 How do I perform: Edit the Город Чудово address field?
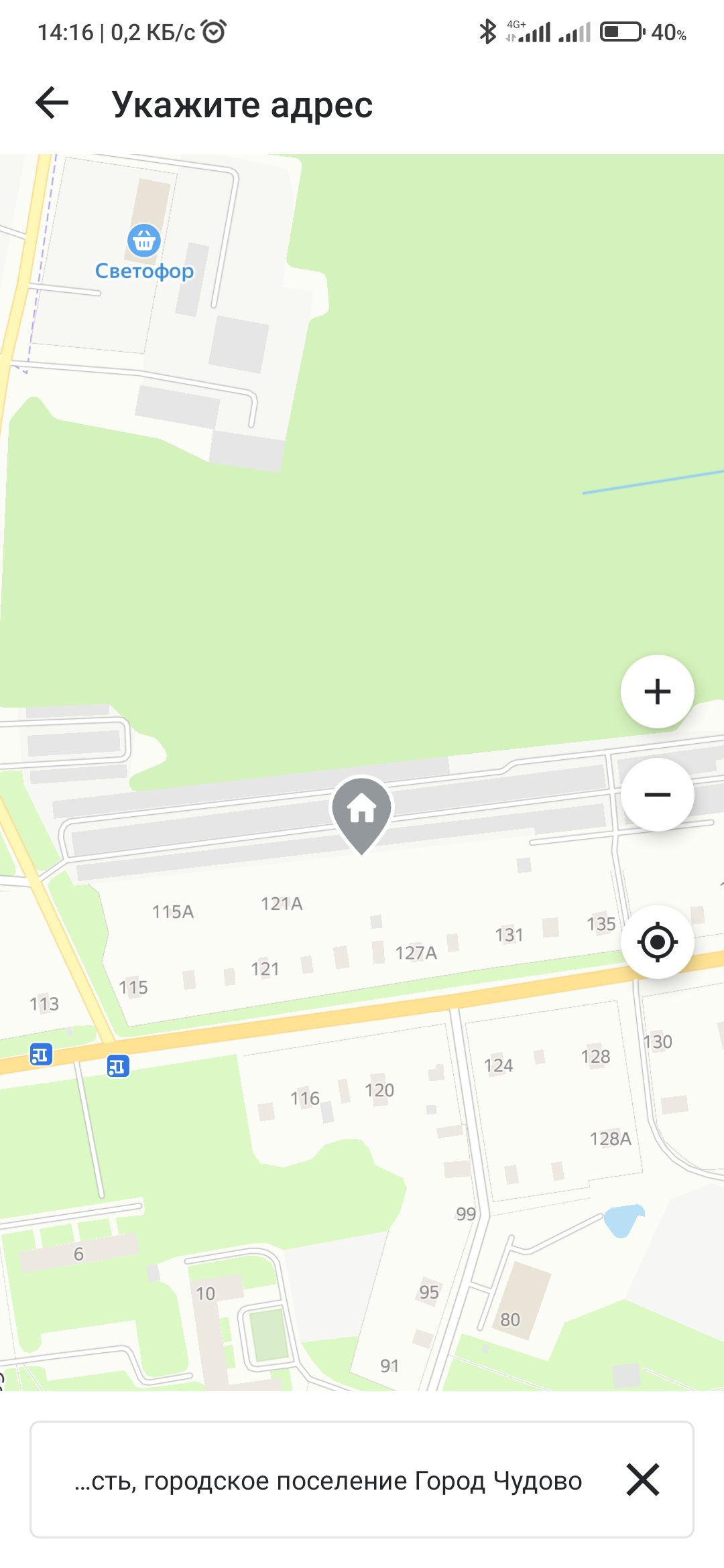point(328,1480)
